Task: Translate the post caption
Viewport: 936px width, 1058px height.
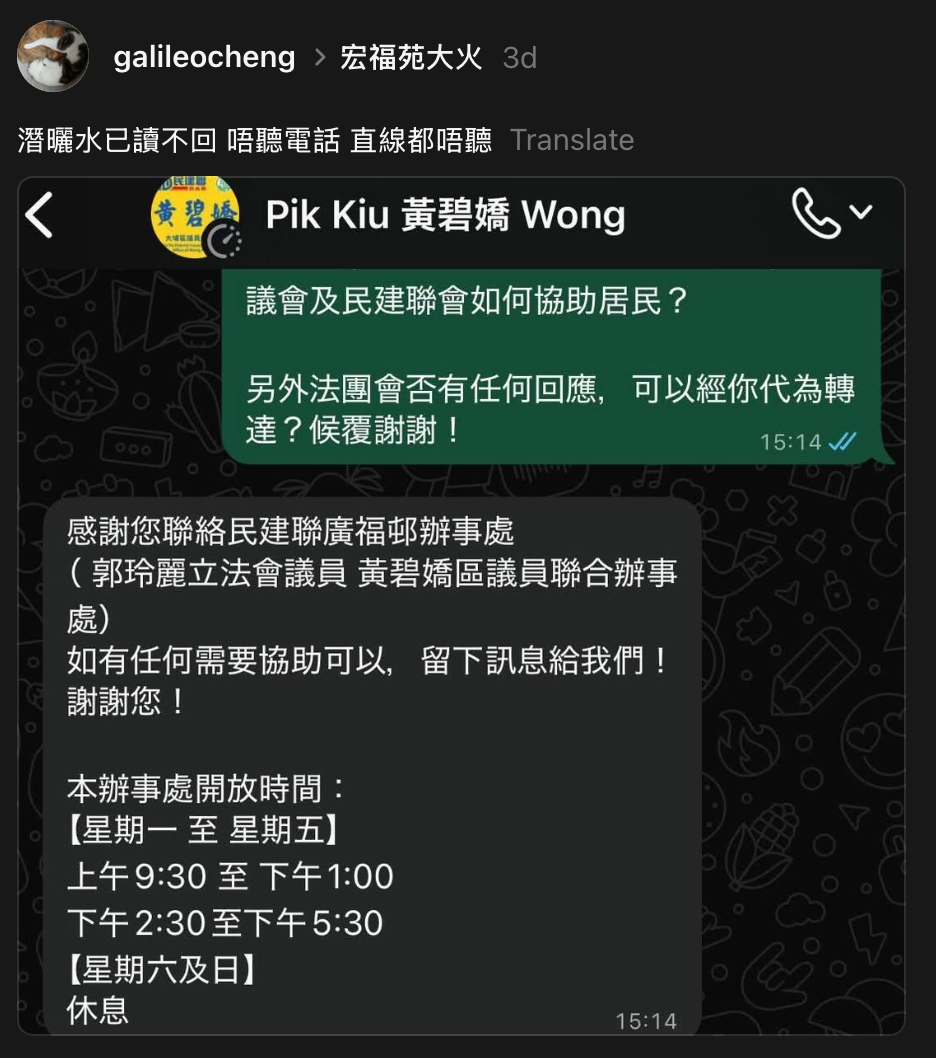Action: point(572,140)
